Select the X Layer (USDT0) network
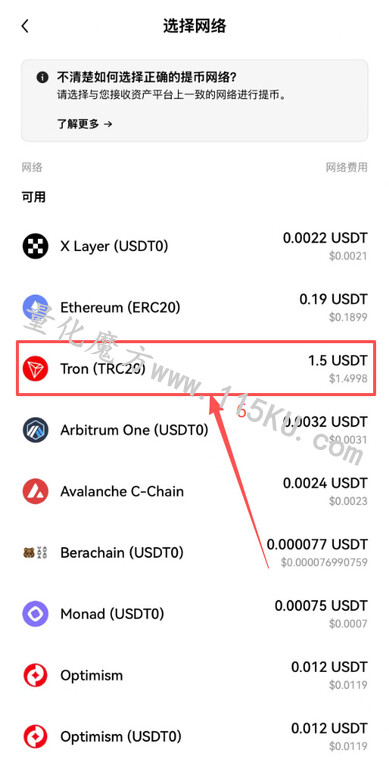Screen dimensions: 389x768 194,246
